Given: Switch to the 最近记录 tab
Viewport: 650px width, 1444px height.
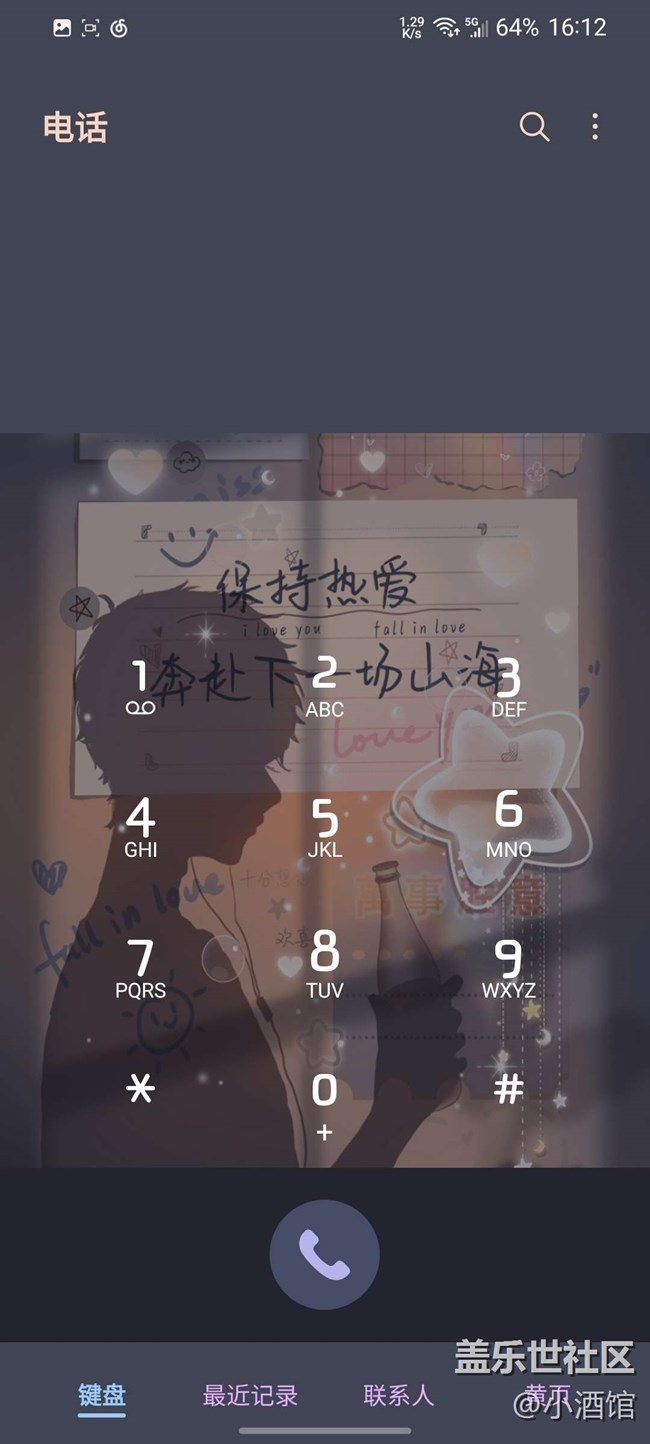Looking at the screenshot, I should coord(250,1395).
